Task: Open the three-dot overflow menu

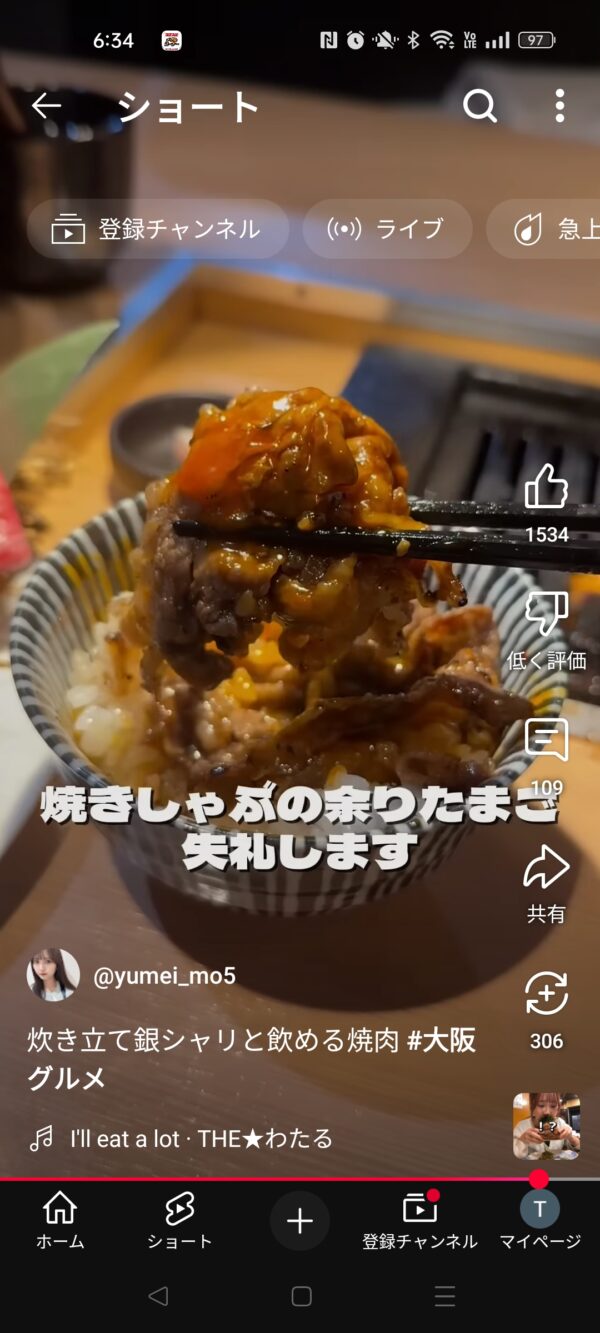Action: click(559, 106)
